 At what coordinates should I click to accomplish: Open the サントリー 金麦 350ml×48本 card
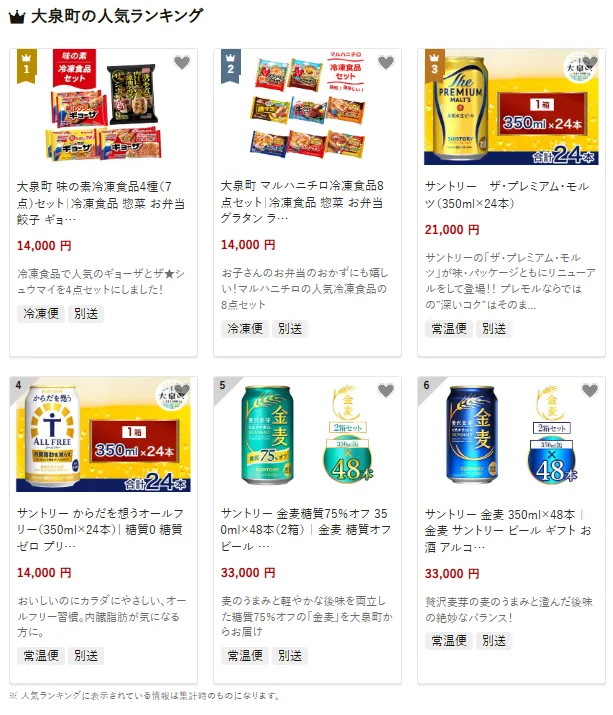click(x=511, y=530)
